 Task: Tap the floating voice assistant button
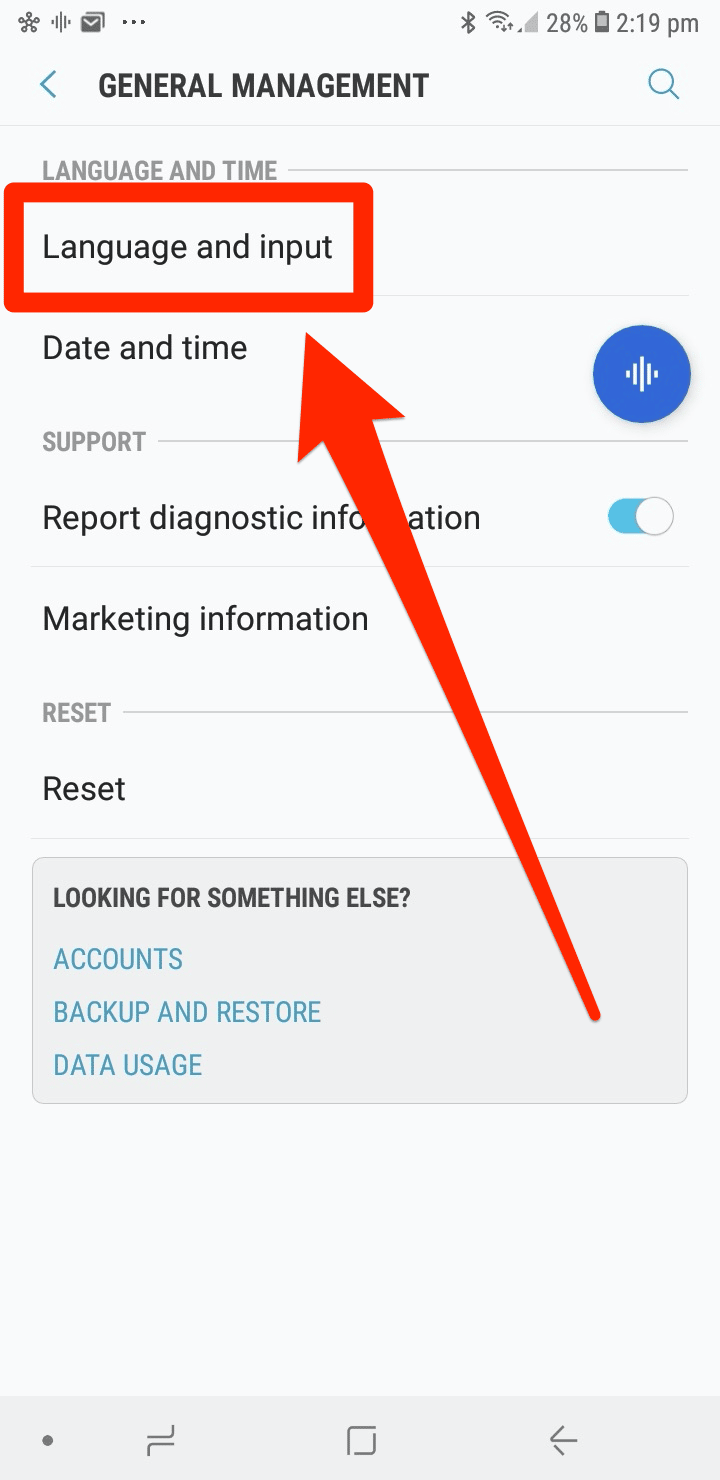tap(642, 374)
